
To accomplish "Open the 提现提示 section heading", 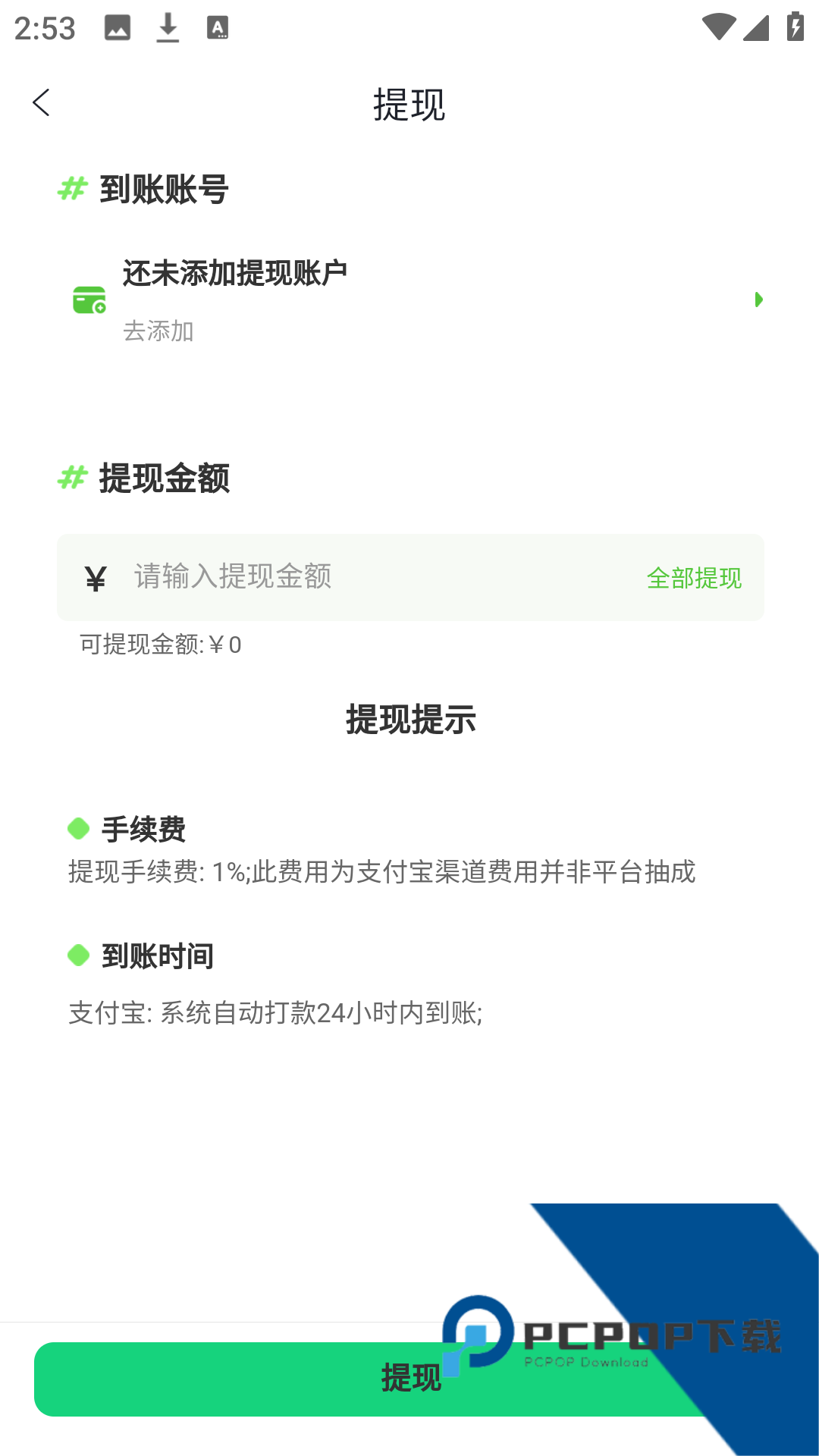I will (x=410, y=720).
